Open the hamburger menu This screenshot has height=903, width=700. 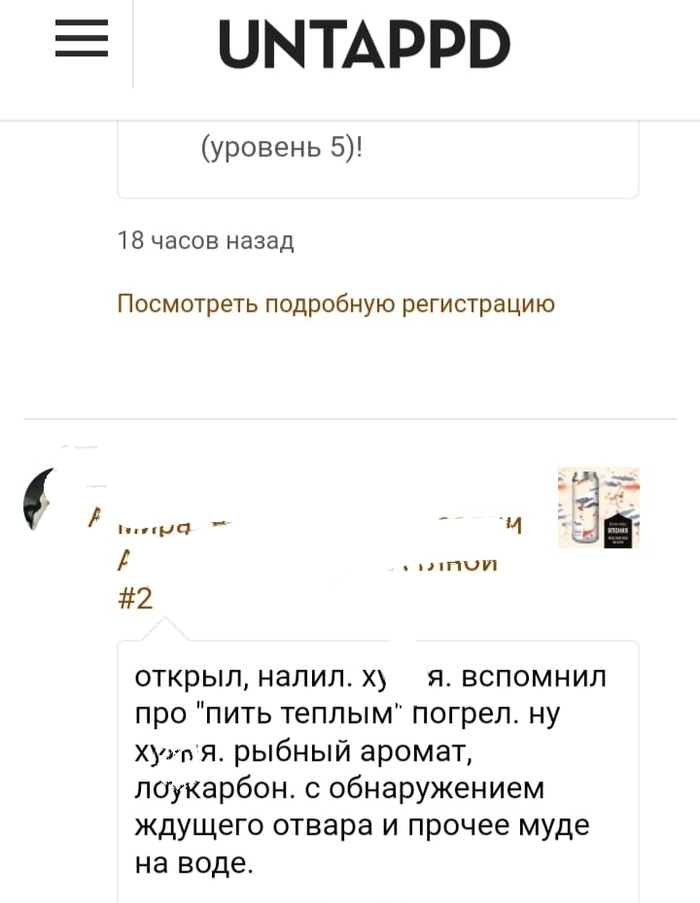coord(81,41)
